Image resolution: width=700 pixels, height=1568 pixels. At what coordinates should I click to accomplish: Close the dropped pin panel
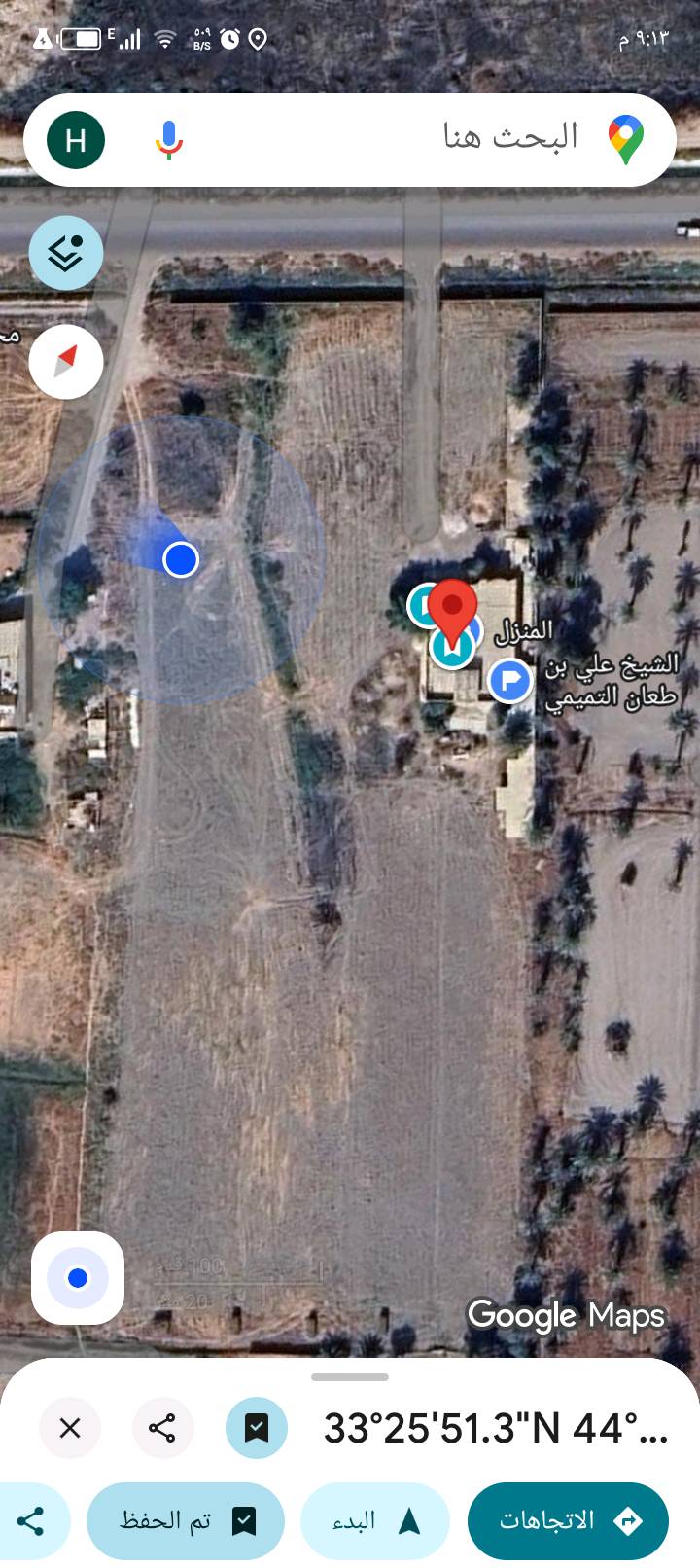coord(70,1428)
